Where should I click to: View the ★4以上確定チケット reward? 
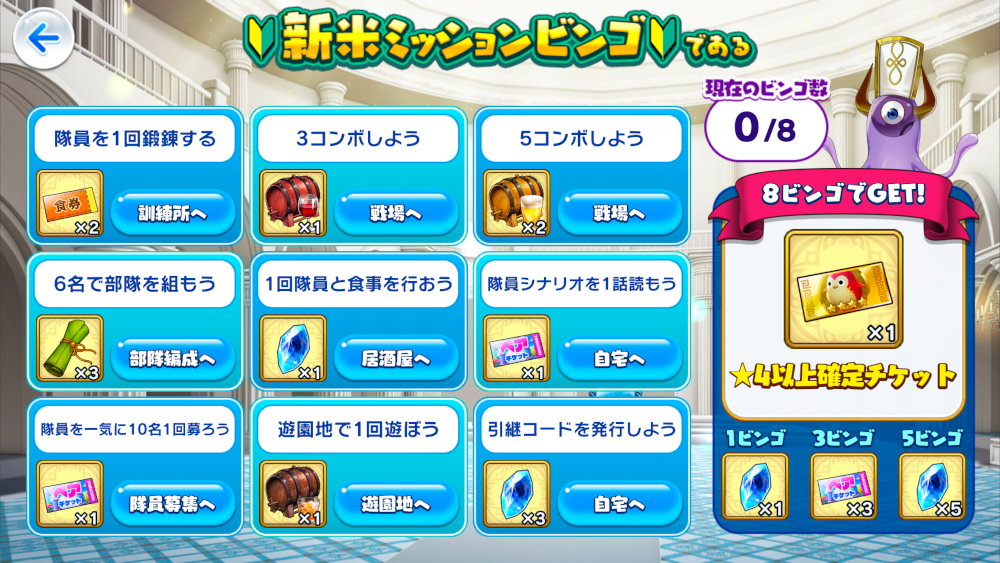point(843,290)
